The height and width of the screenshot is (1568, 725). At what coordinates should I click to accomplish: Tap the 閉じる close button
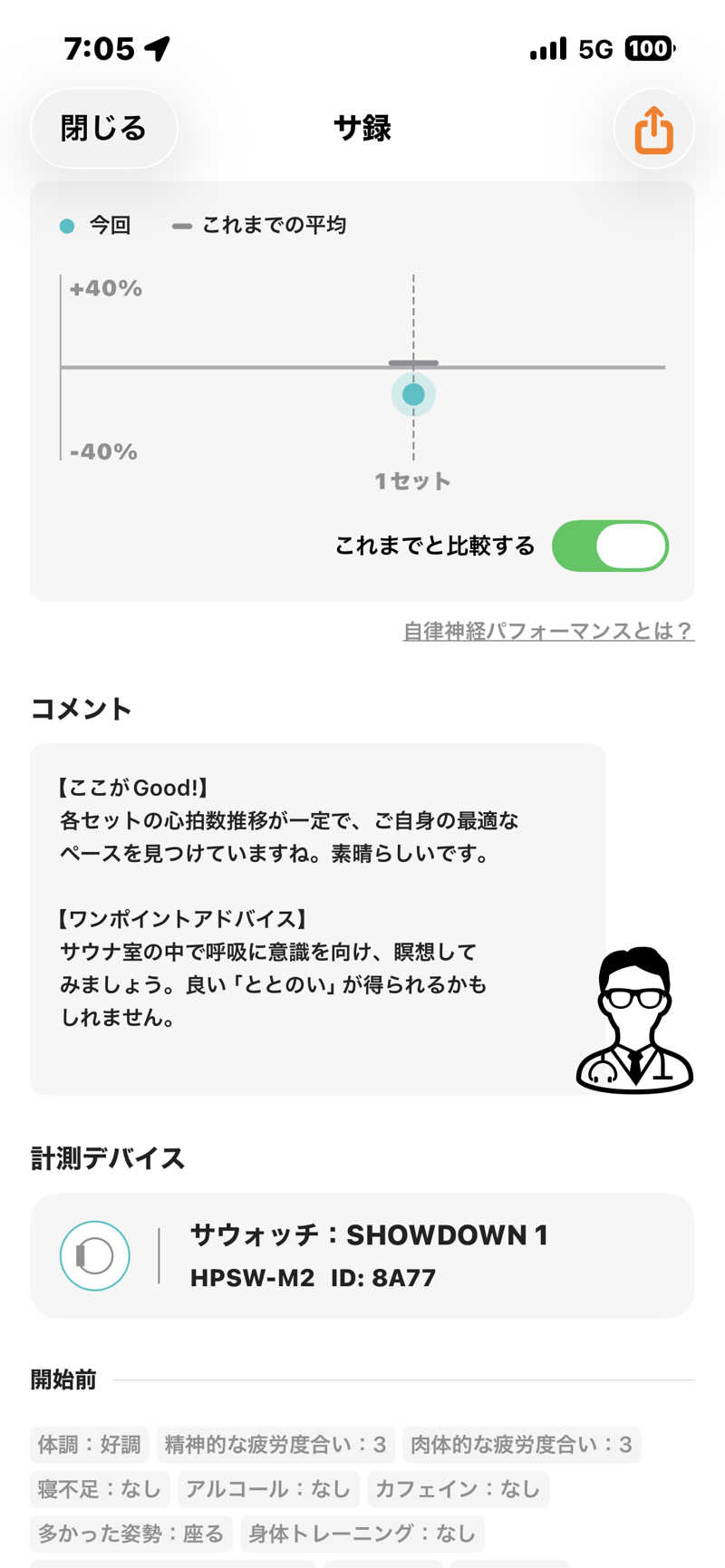point(103,129)
